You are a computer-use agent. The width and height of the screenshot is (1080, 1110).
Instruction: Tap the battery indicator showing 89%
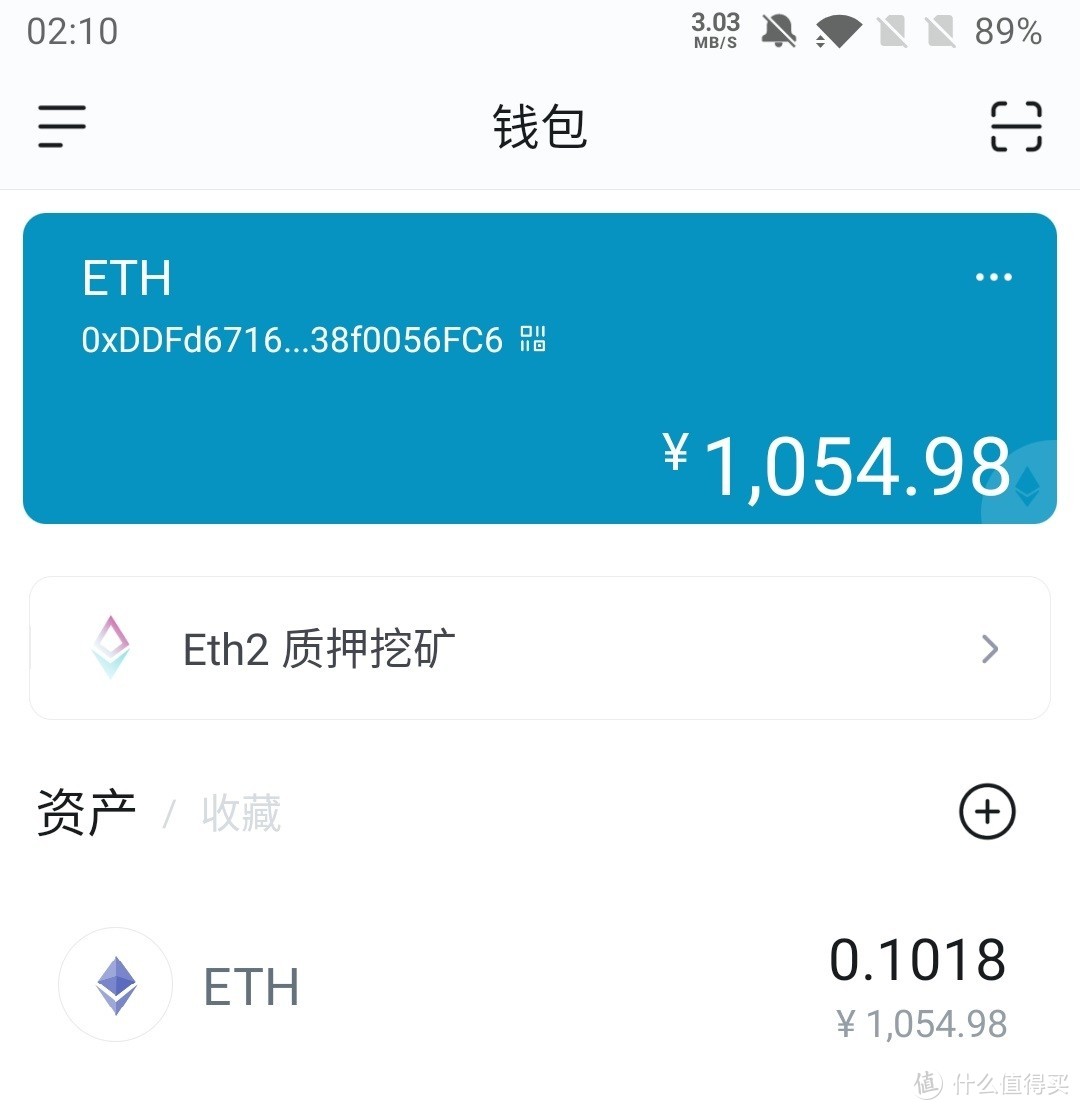1008,31
